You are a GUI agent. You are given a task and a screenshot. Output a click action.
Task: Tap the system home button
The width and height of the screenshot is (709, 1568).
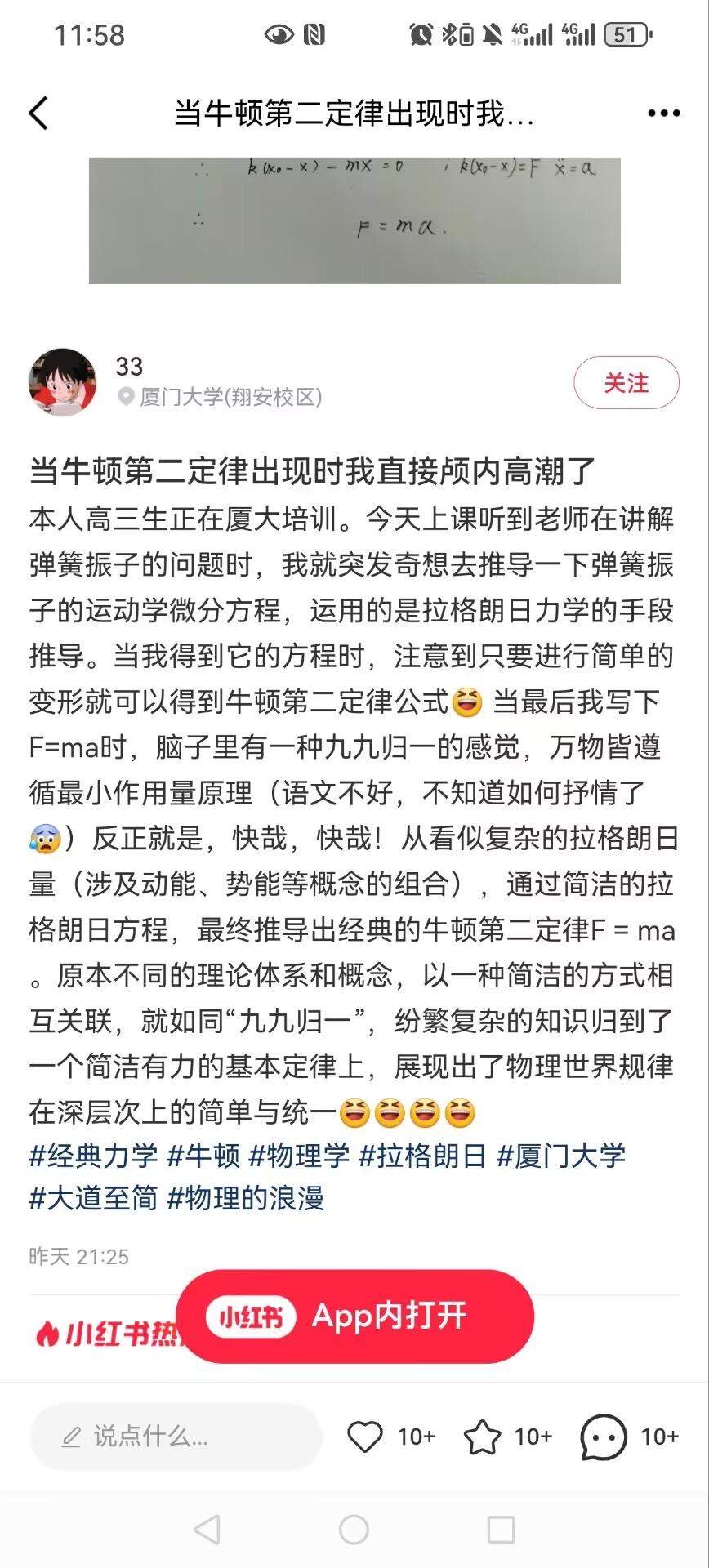pyautogui.click(x=354, y=1530)
